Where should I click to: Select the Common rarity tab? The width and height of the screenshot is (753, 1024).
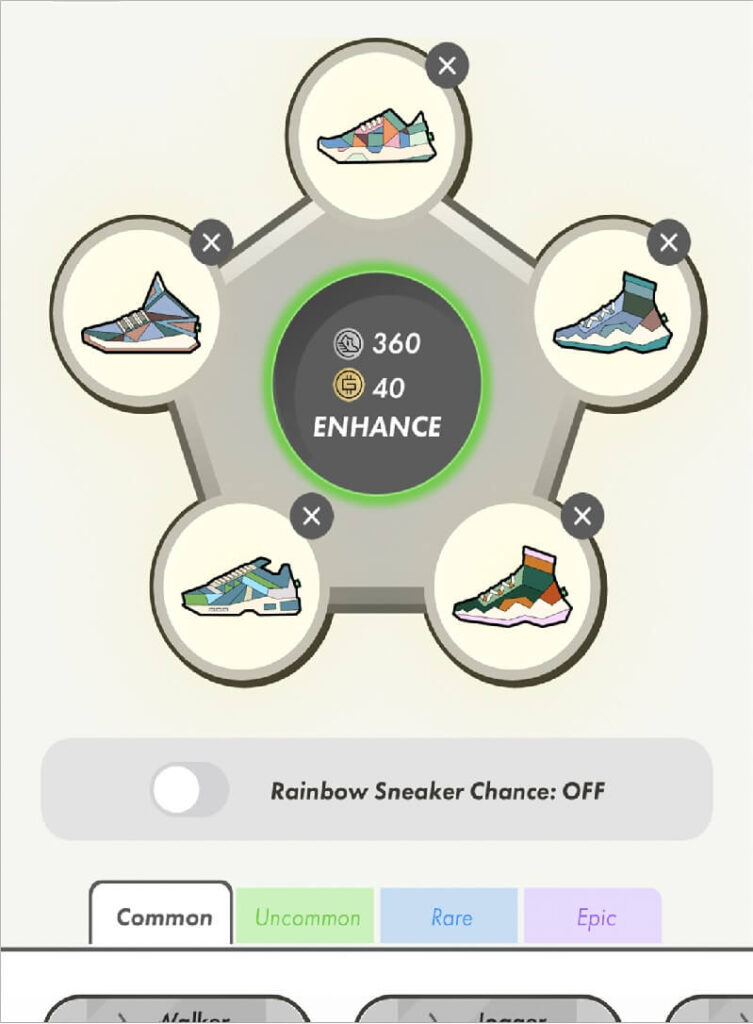(164, 916)
